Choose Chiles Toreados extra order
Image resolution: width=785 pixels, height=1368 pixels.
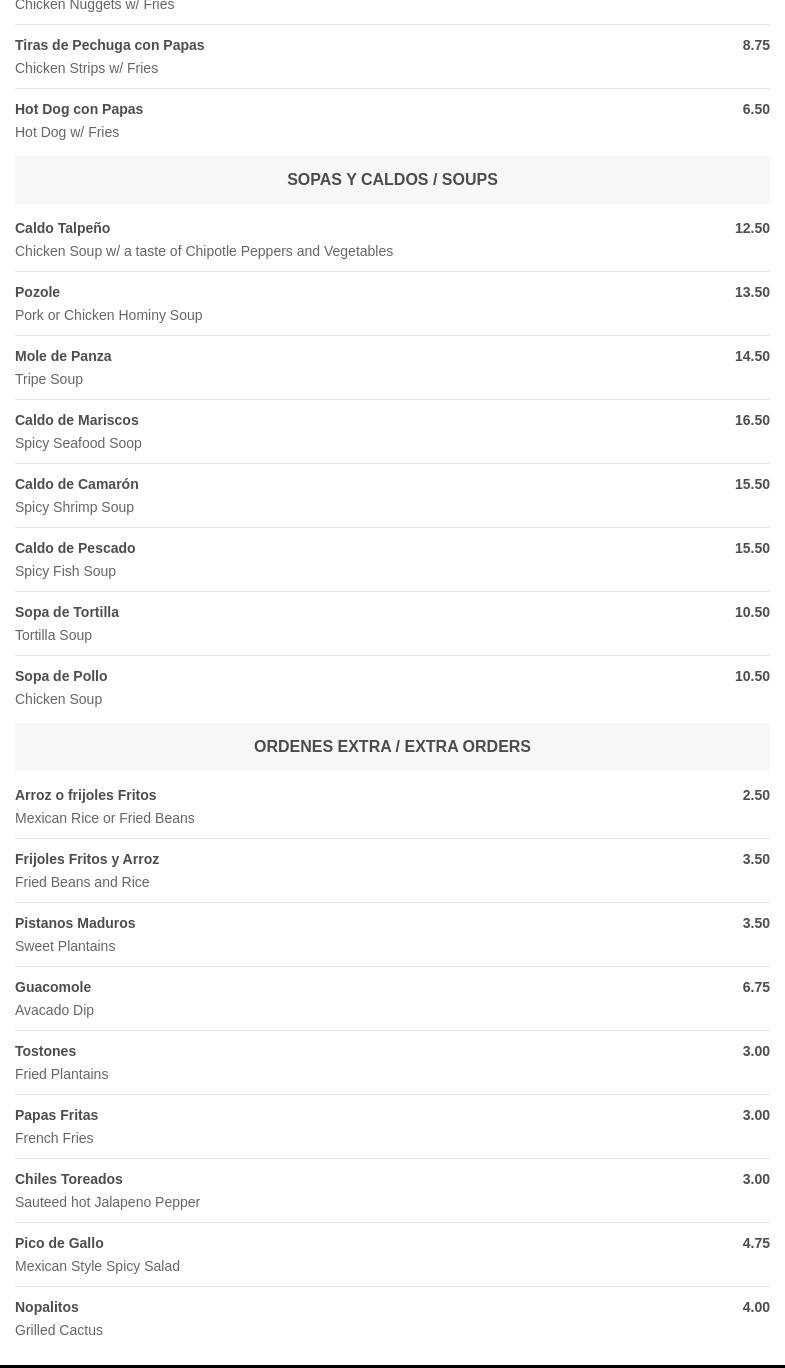click(x=392, y=1190)
